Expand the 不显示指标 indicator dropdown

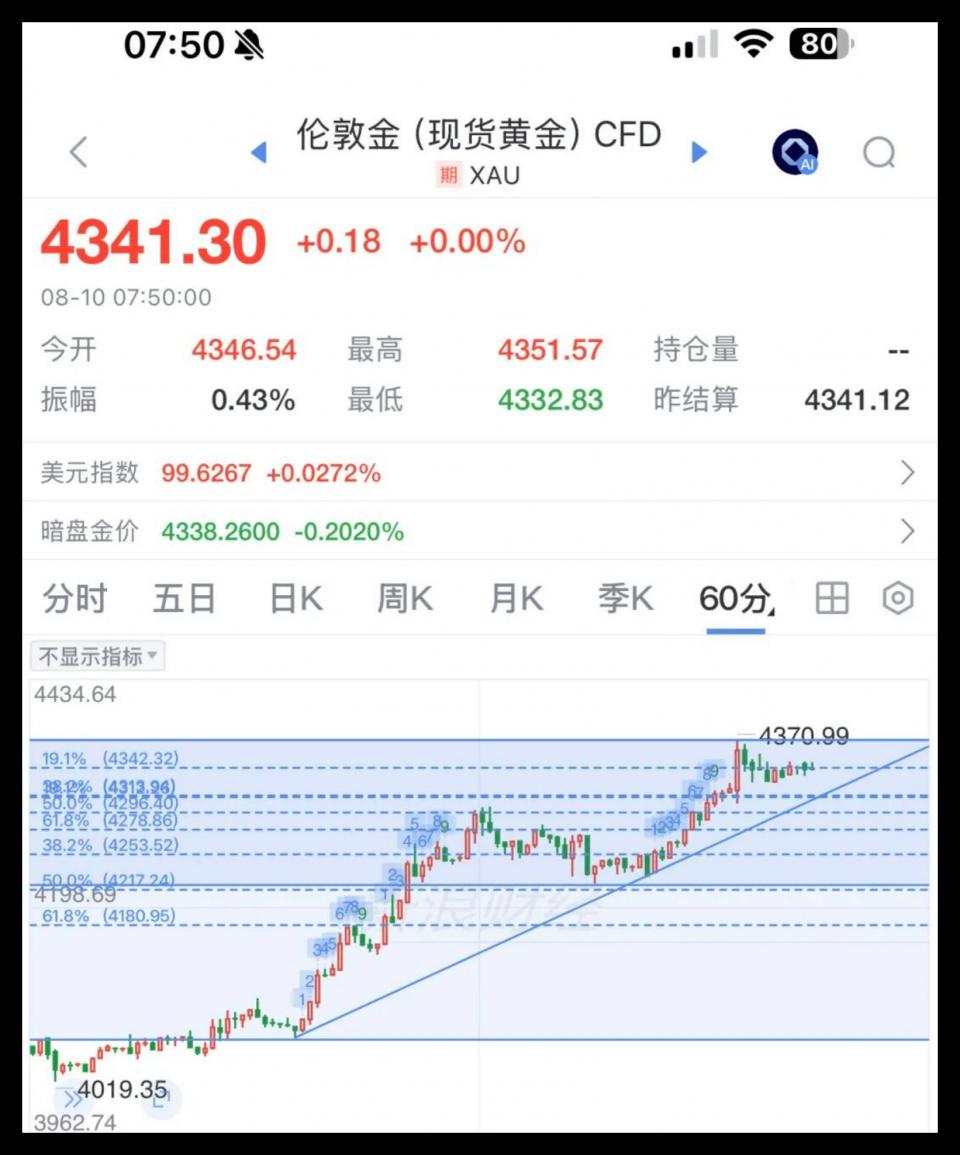98,656
